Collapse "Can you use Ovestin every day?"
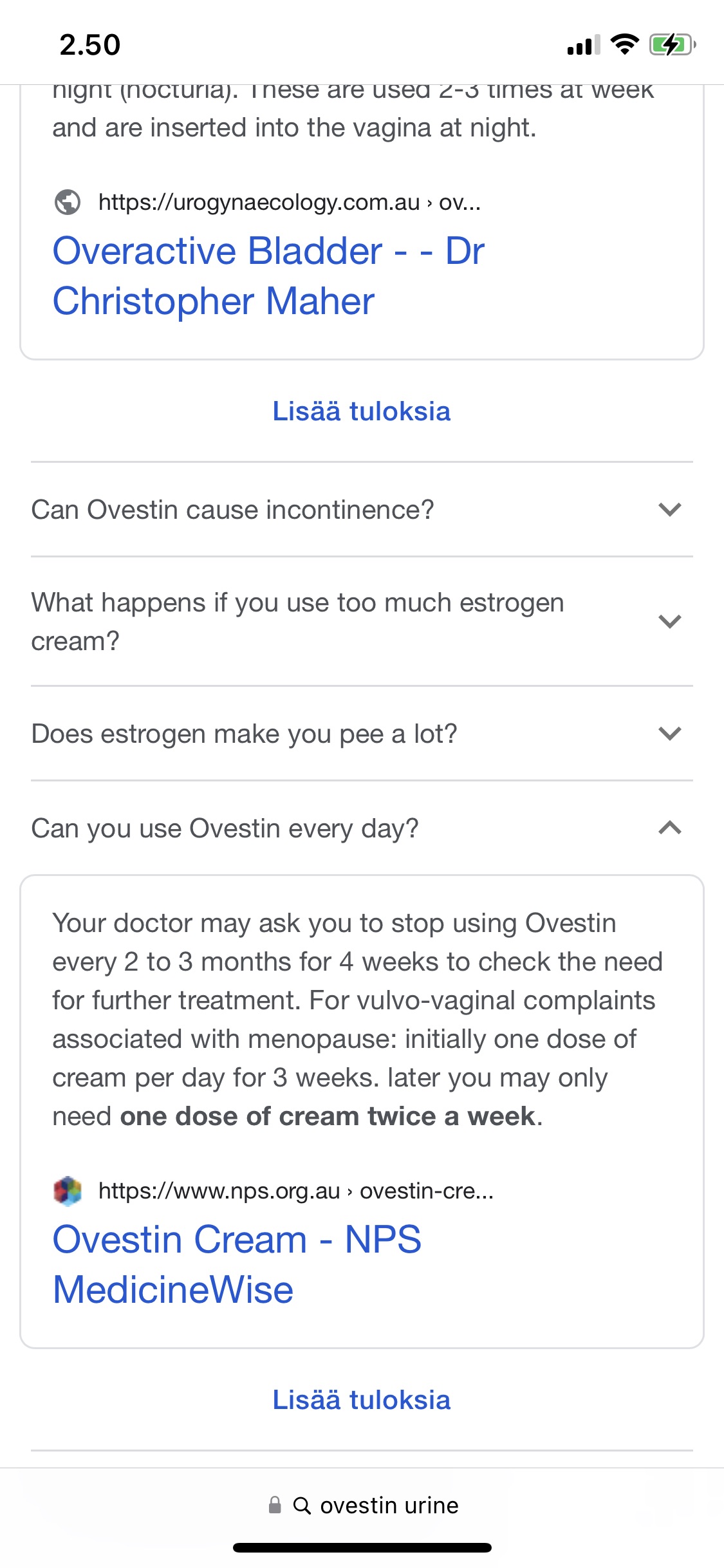724x1568 pixels. click(362, 828)
